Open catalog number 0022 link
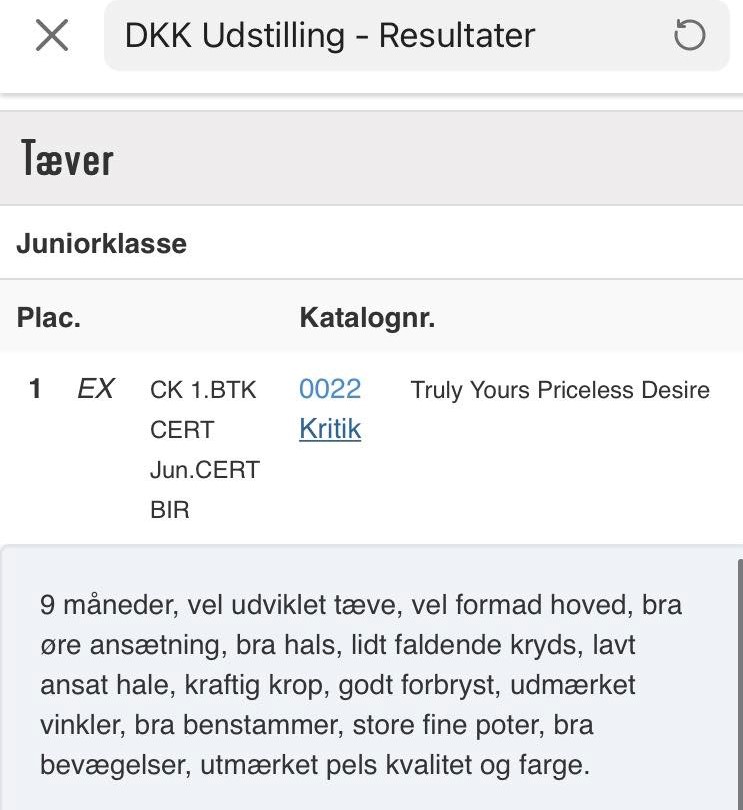 [x=330, y=389]
